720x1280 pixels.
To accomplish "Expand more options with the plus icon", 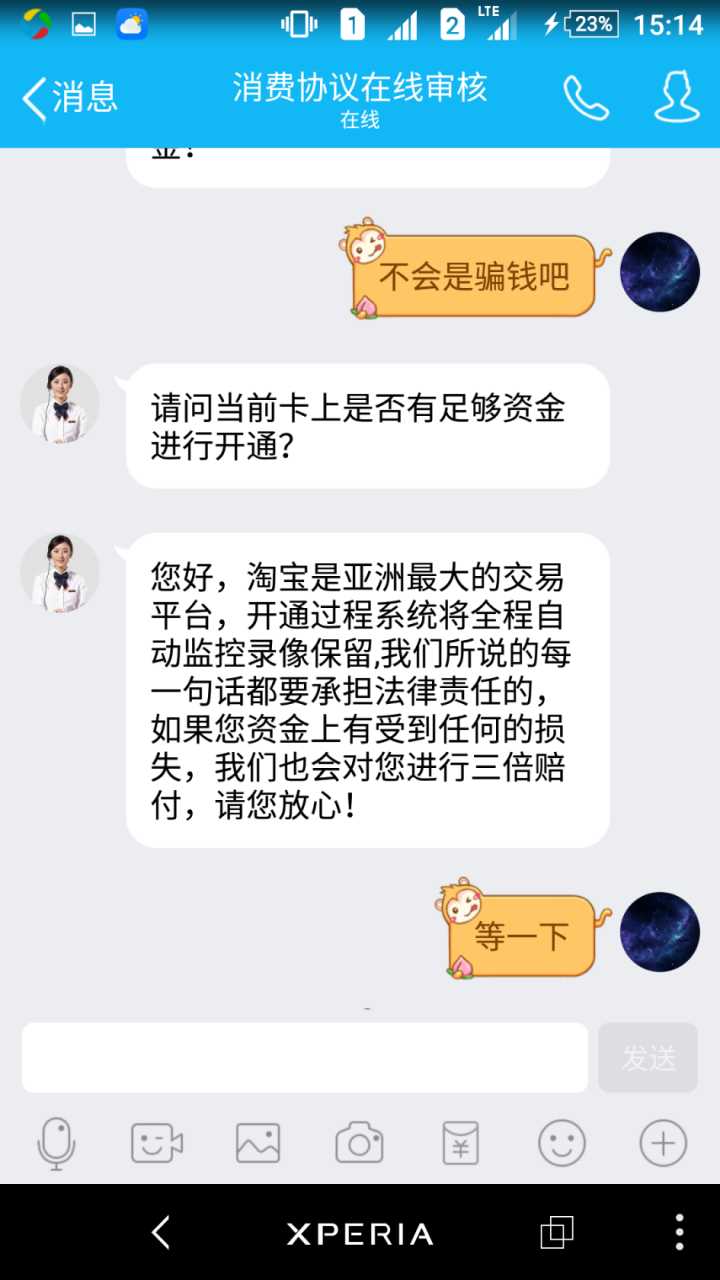I will pos(663,1143).
